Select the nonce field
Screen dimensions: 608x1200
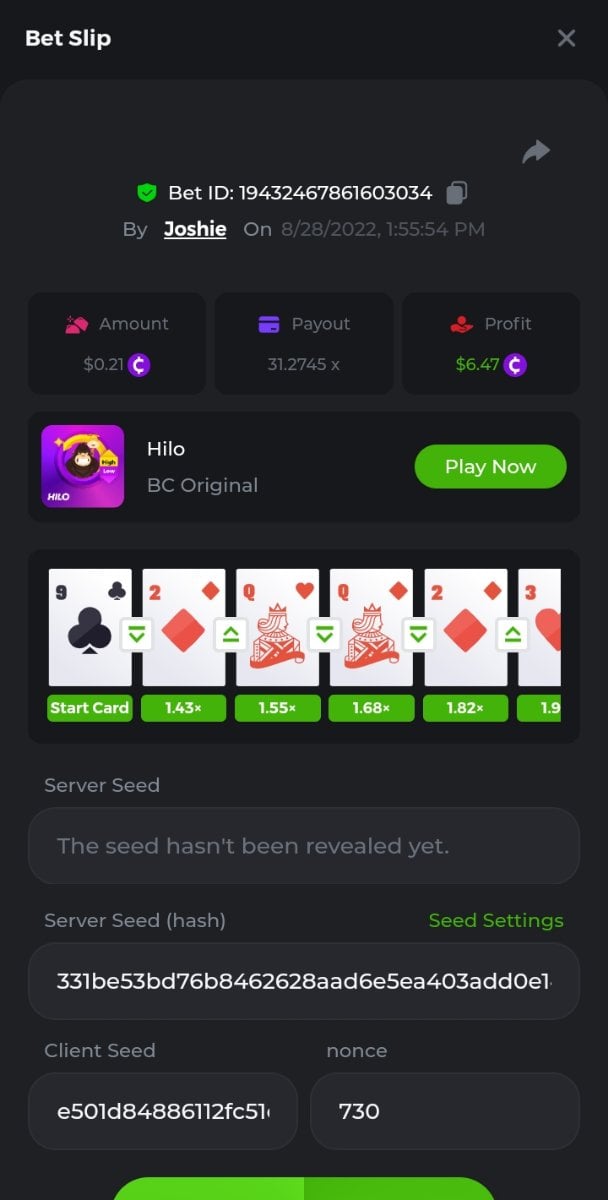click(444, 1111)
